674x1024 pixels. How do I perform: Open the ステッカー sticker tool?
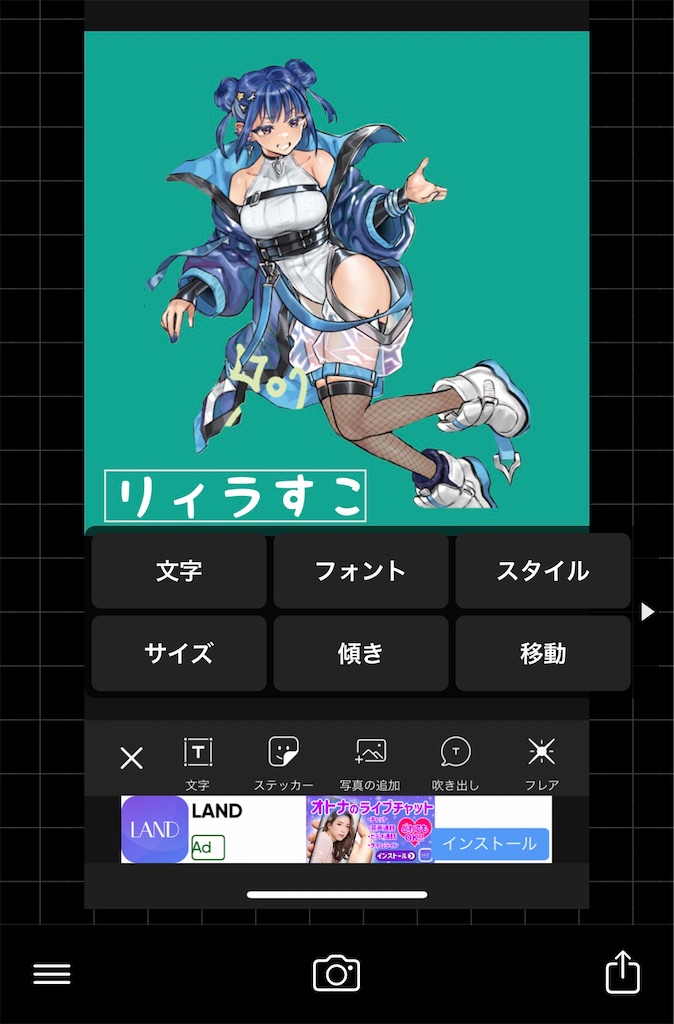tap(283, 762)
